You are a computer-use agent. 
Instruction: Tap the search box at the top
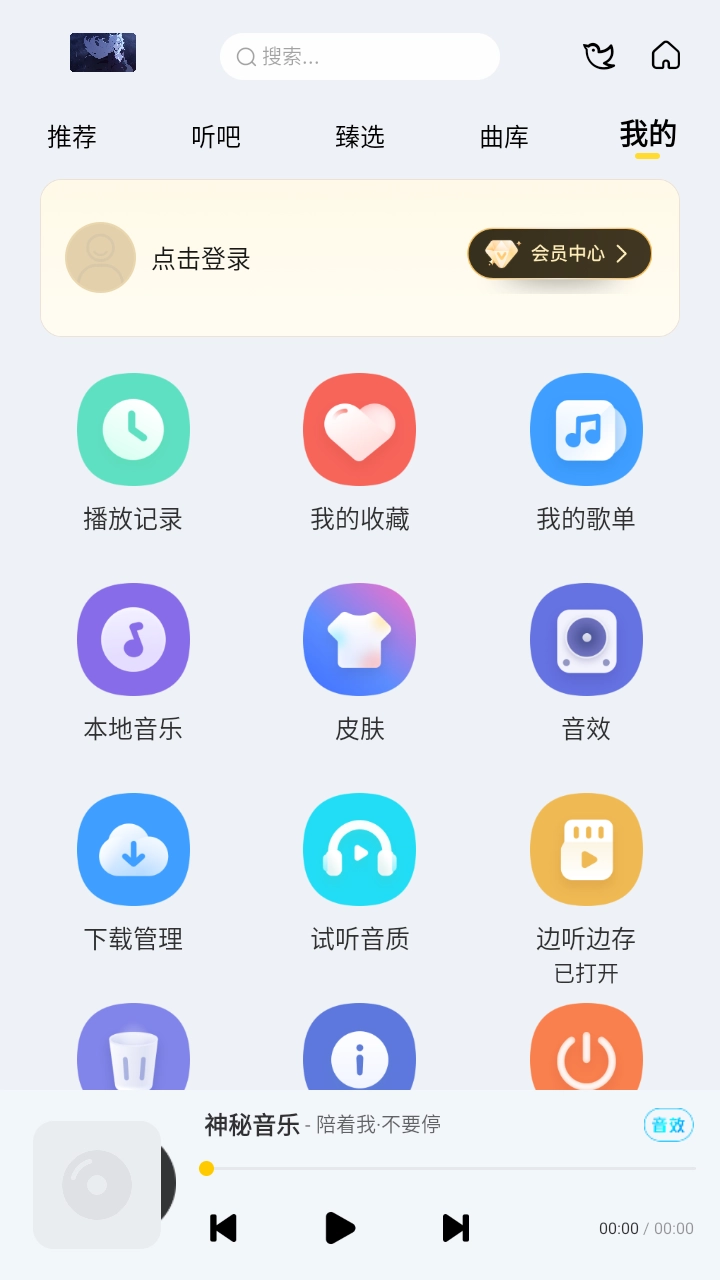pos(360,57)
